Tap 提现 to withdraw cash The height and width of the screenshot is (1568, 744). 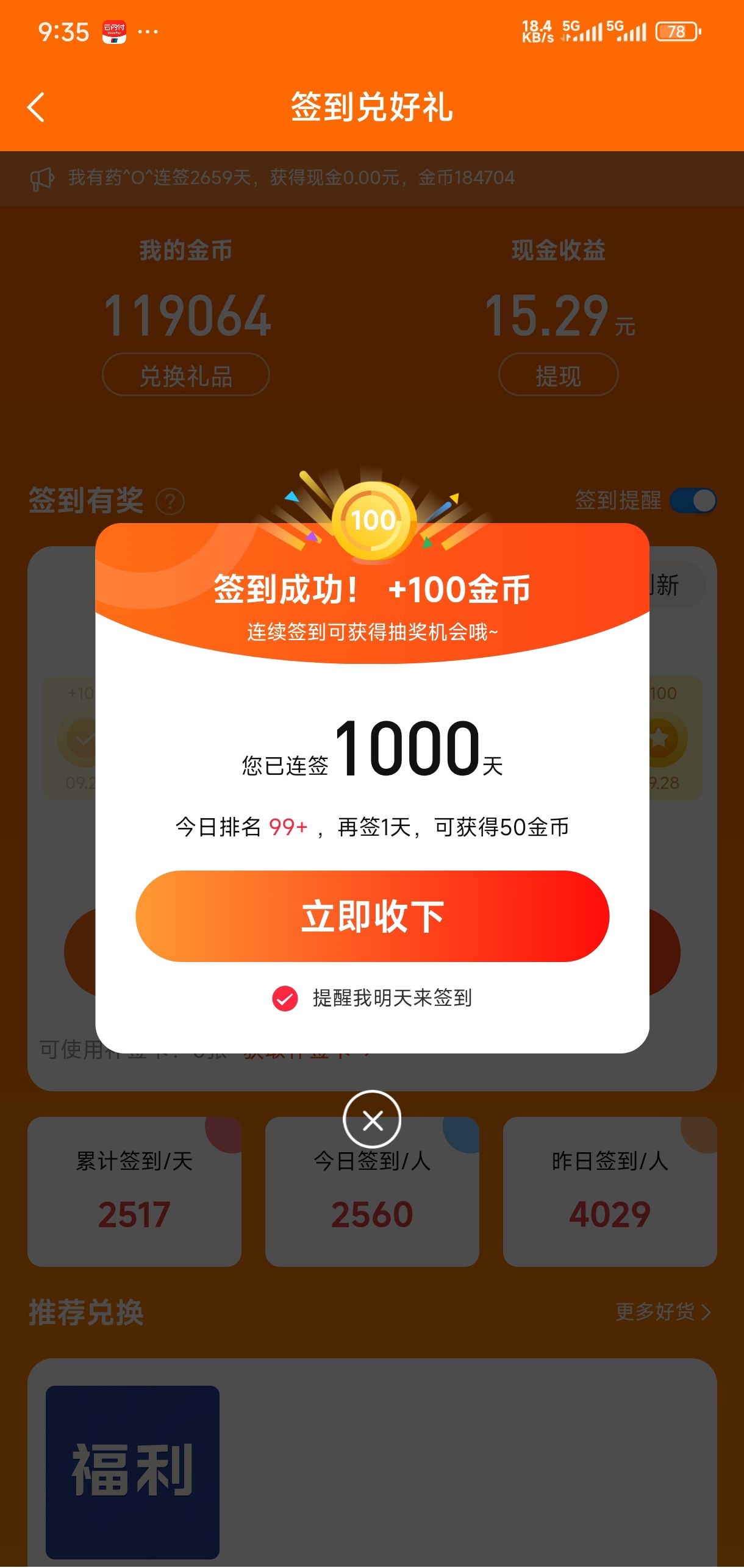558,374
